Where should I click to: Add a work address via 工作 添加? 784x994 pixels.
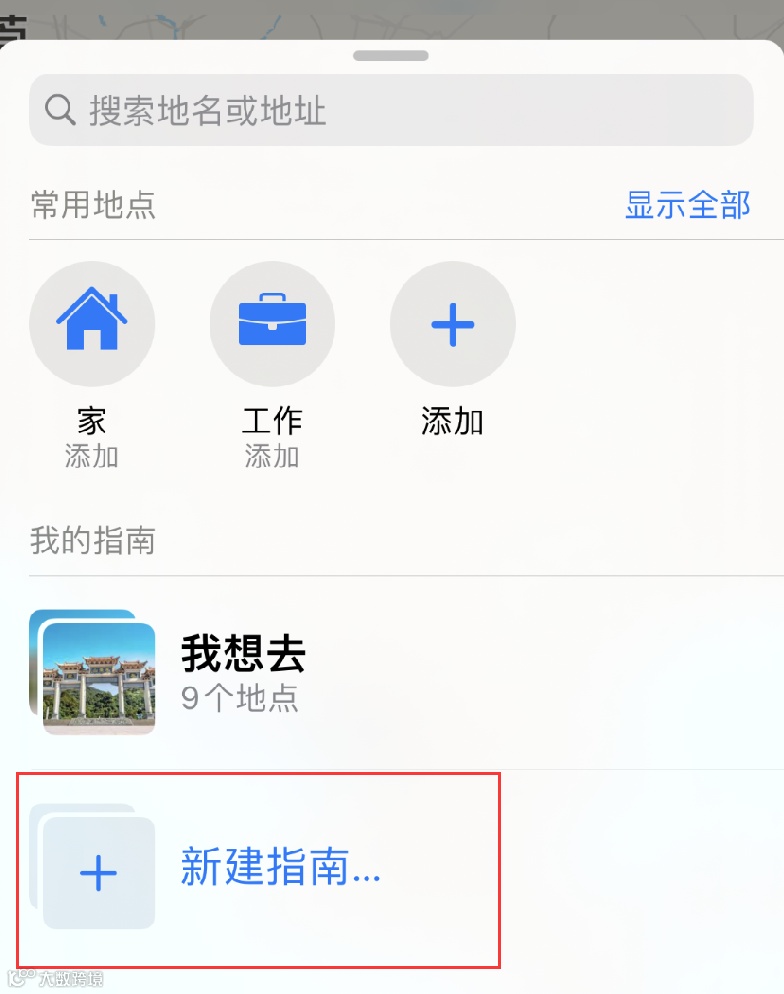(x=272, y=456)
